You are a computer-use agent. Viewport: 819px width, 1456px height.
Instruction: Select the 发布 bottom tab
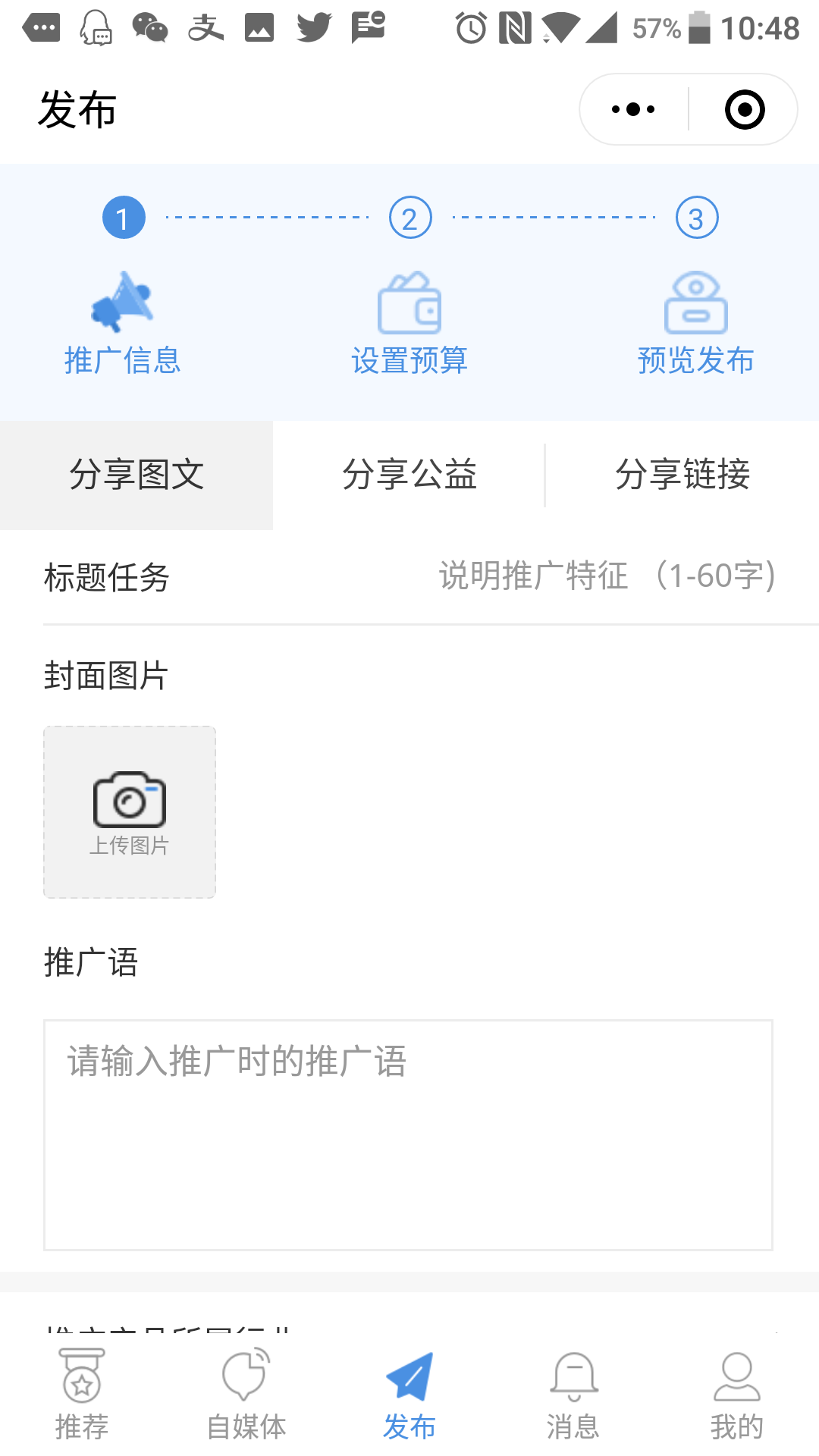tap(409, 1394)
